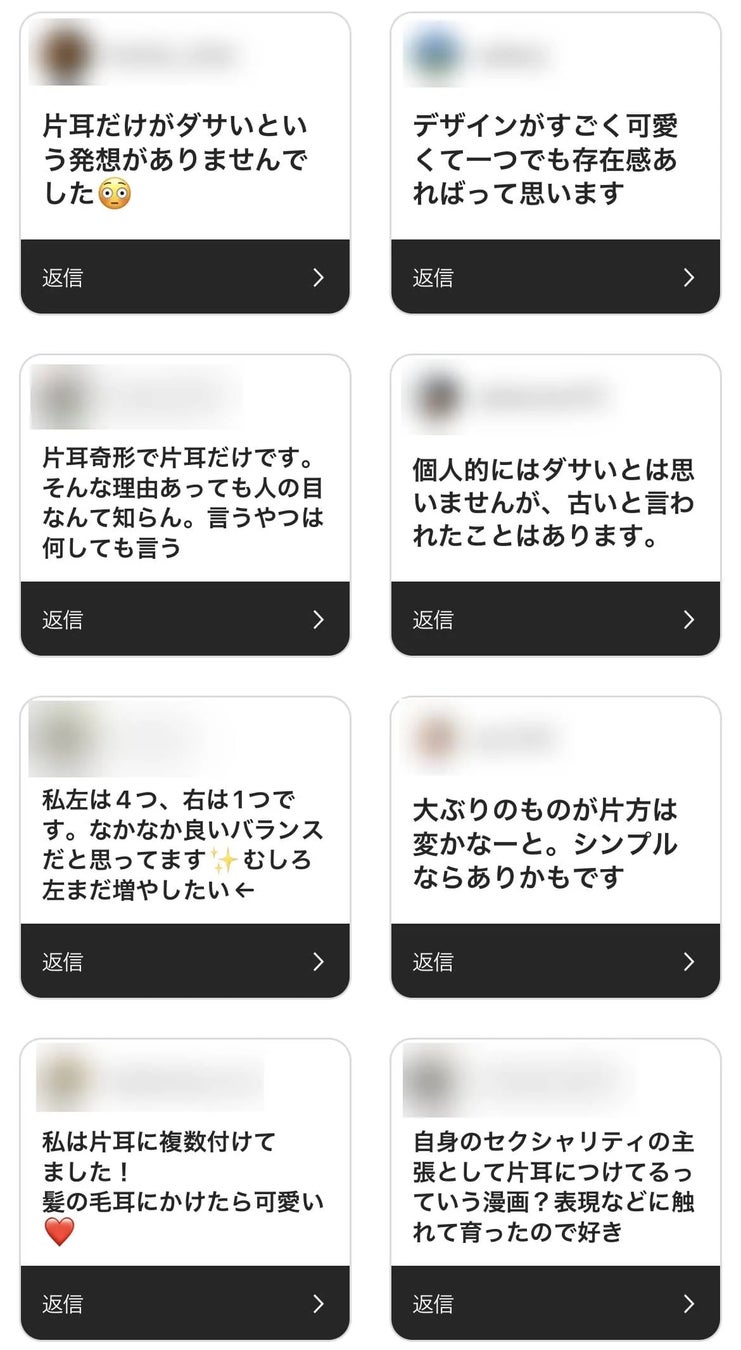
Task: Reply to the 自身のセクシャリティの主張 response
Action: coord(555,1303)
